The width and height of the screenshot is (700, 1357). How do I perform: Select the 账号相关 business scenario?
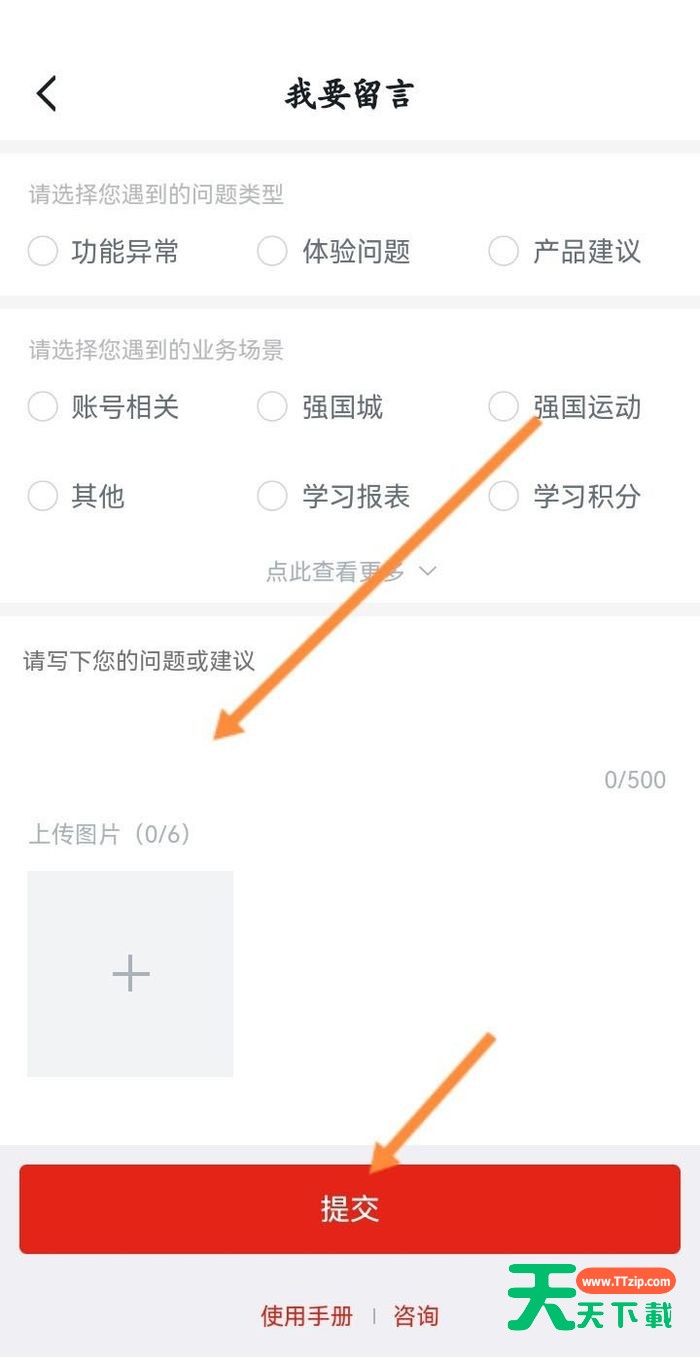tap(43, 407)
